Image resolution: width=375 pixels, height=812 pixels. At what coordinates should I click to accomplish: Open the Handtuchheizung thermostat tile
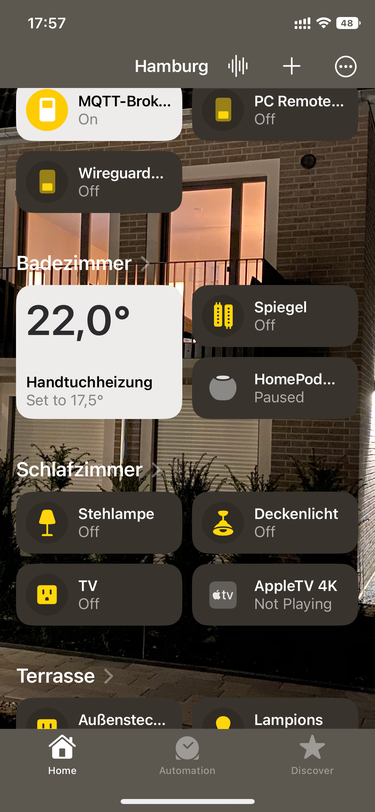coord(99,352)
